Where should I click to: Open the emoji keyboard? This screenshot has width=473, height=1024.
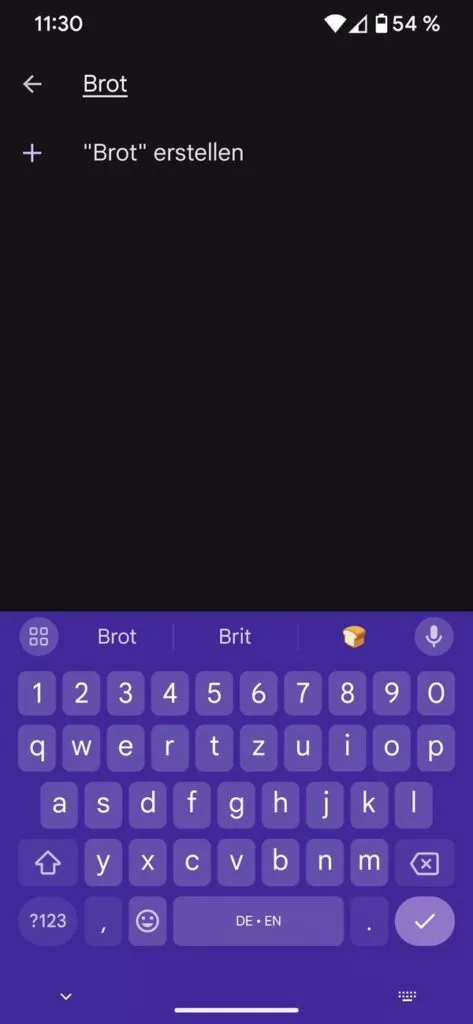pos(148,921)
